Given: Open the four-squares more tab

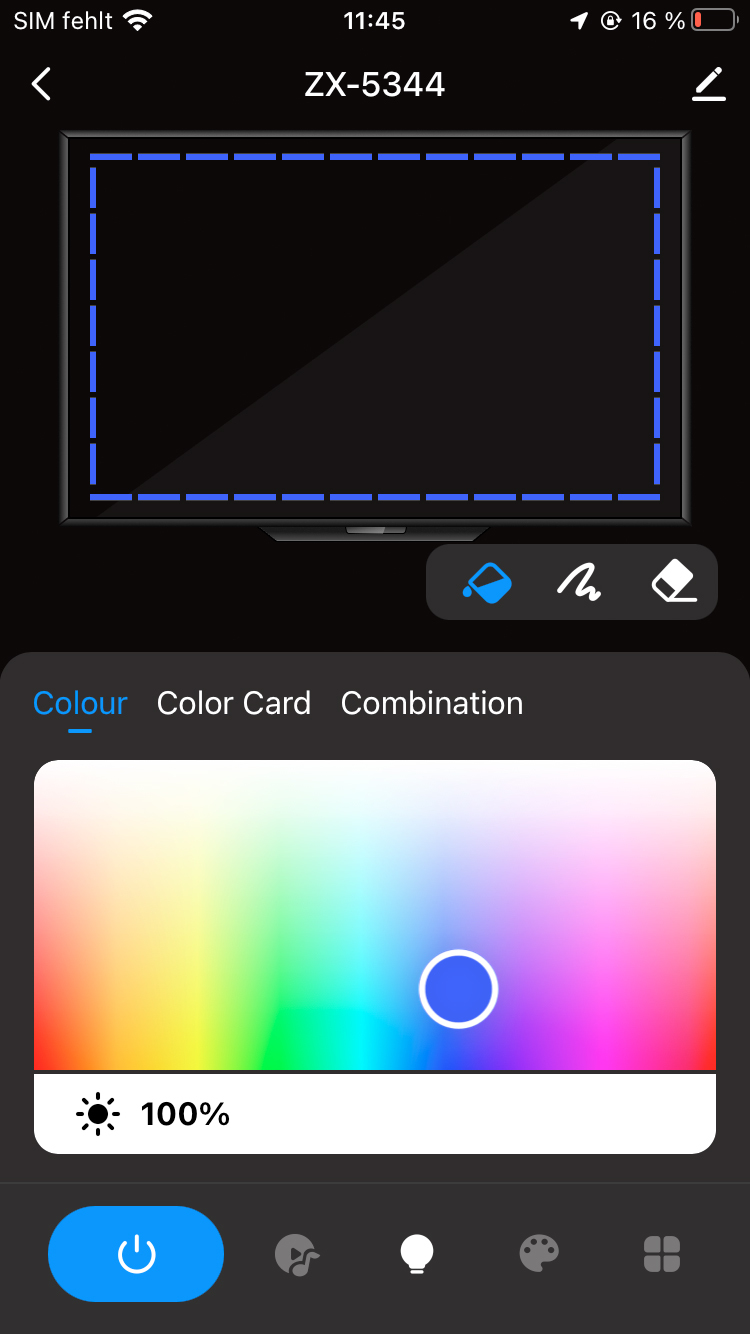Looking at the screenshot, I should 662,1254.
